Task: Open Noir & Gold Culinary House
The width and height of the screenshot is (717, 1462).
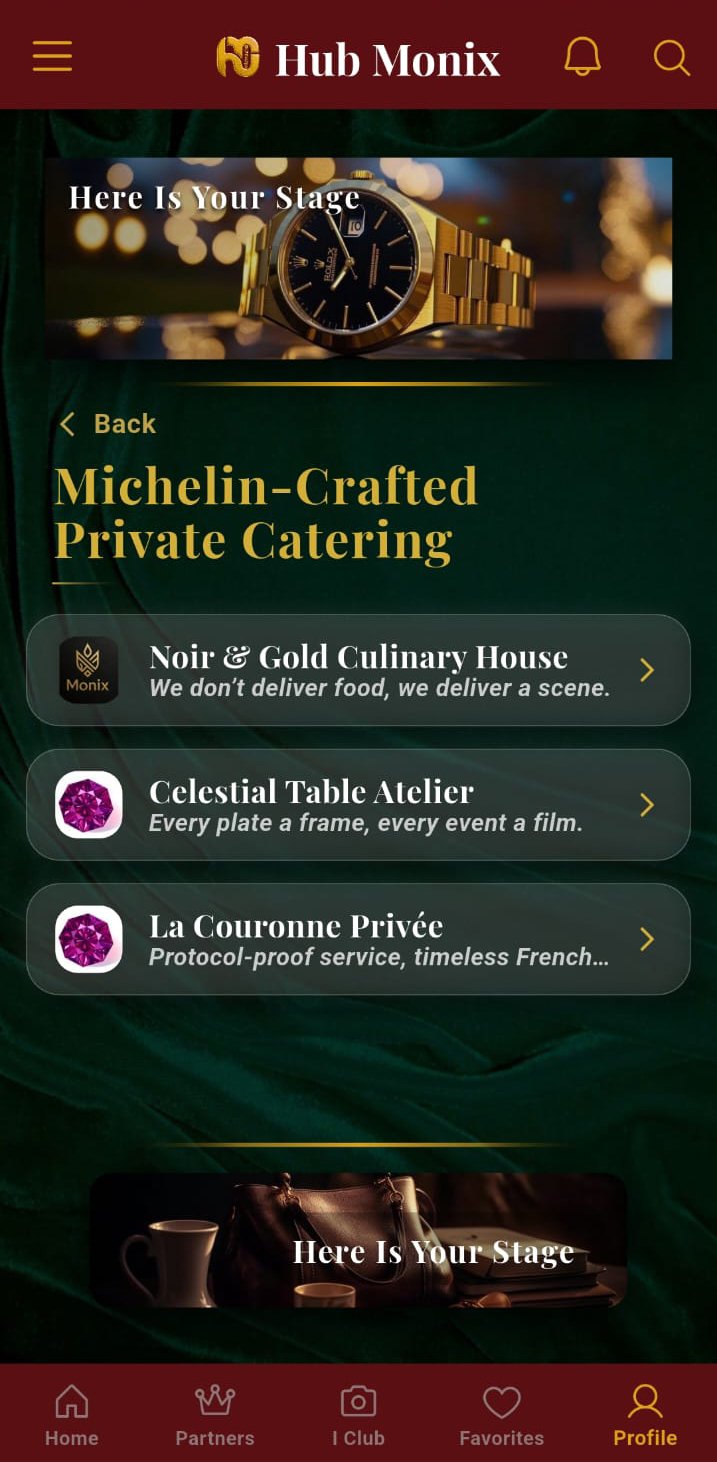Action: 358,670
